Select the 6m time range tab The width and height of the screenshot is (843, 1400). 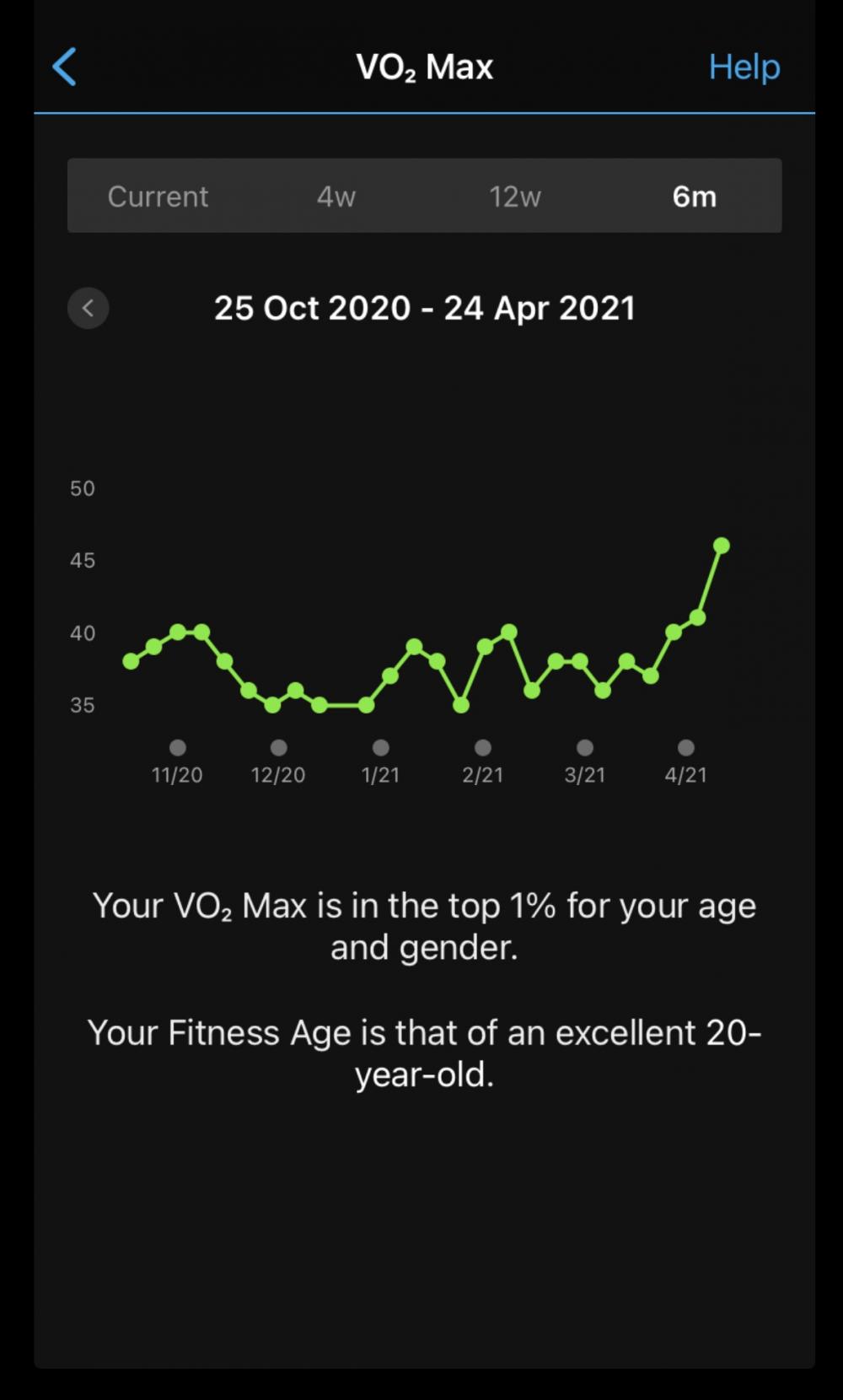[x=694, y=197]
